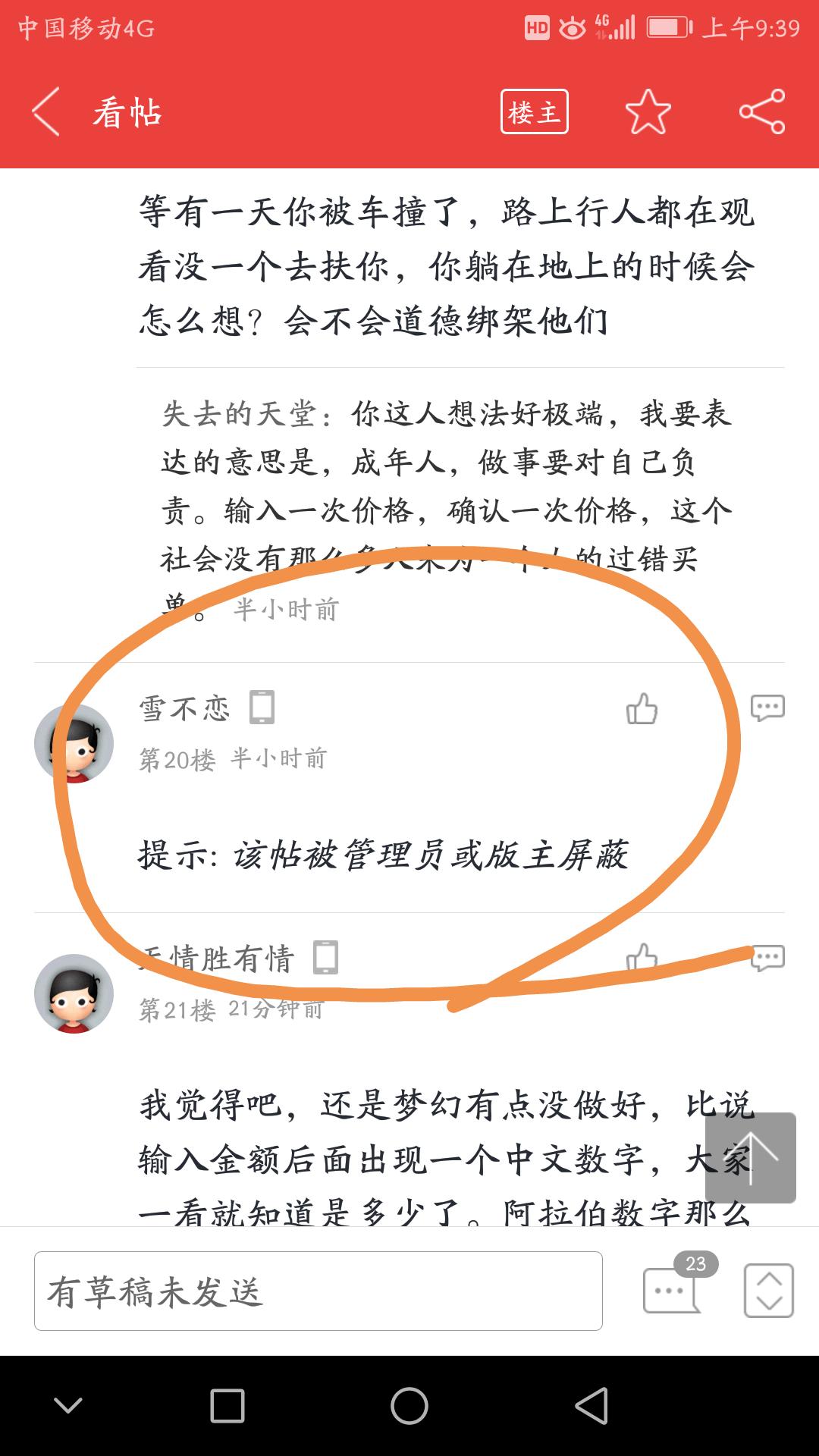Favorite this thread with the star
Screen dimensions: 819x1456
point(648,112)
